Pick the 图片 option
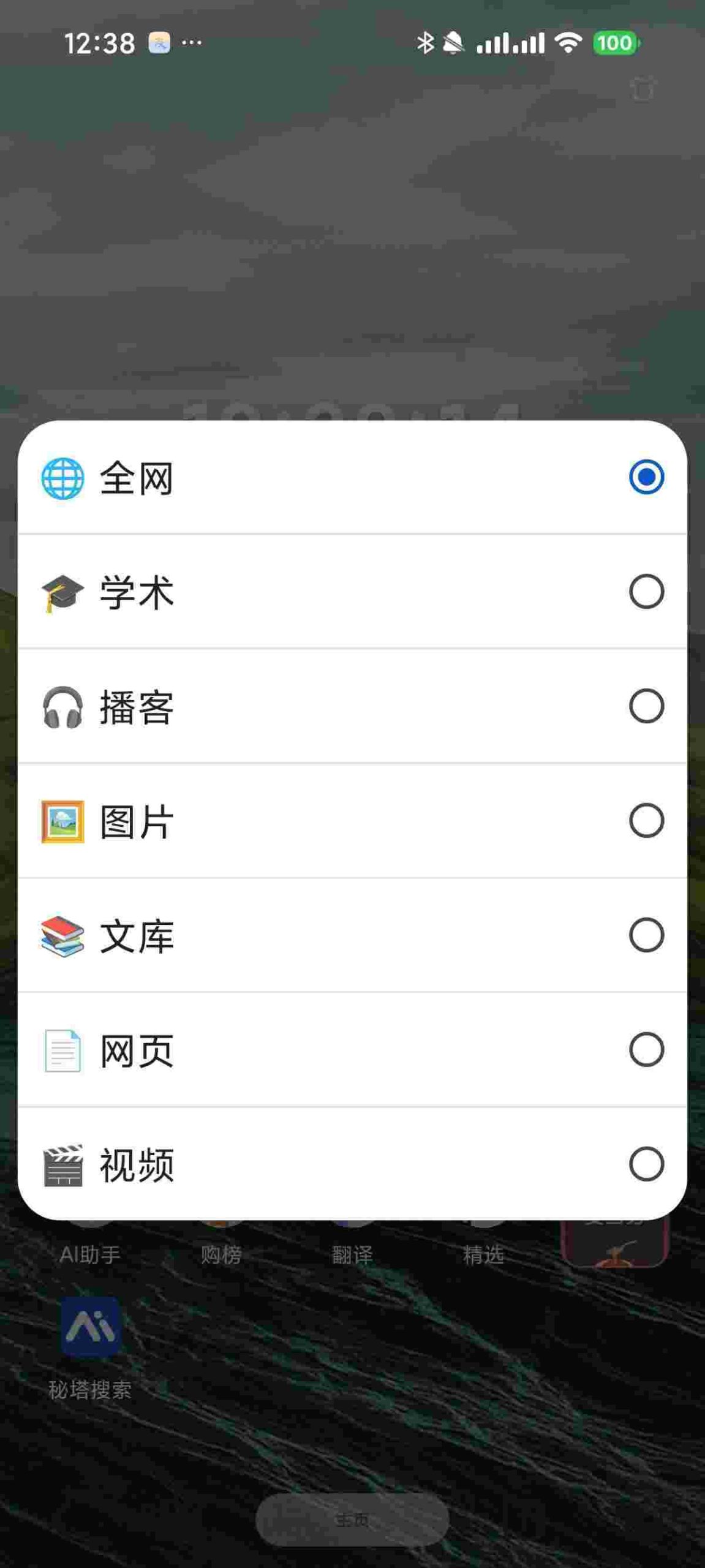 [x=352, y=821]
